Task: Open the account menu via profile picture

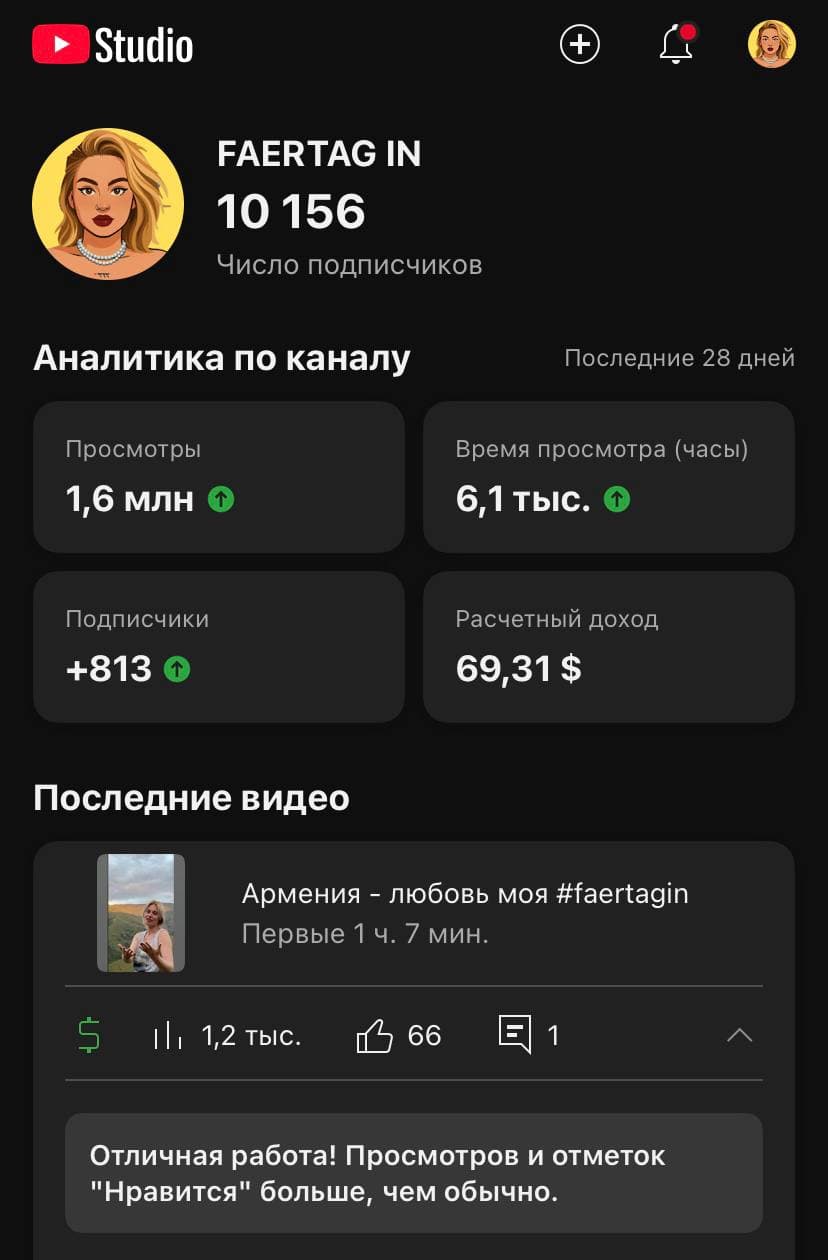Action: click(770, 44)
